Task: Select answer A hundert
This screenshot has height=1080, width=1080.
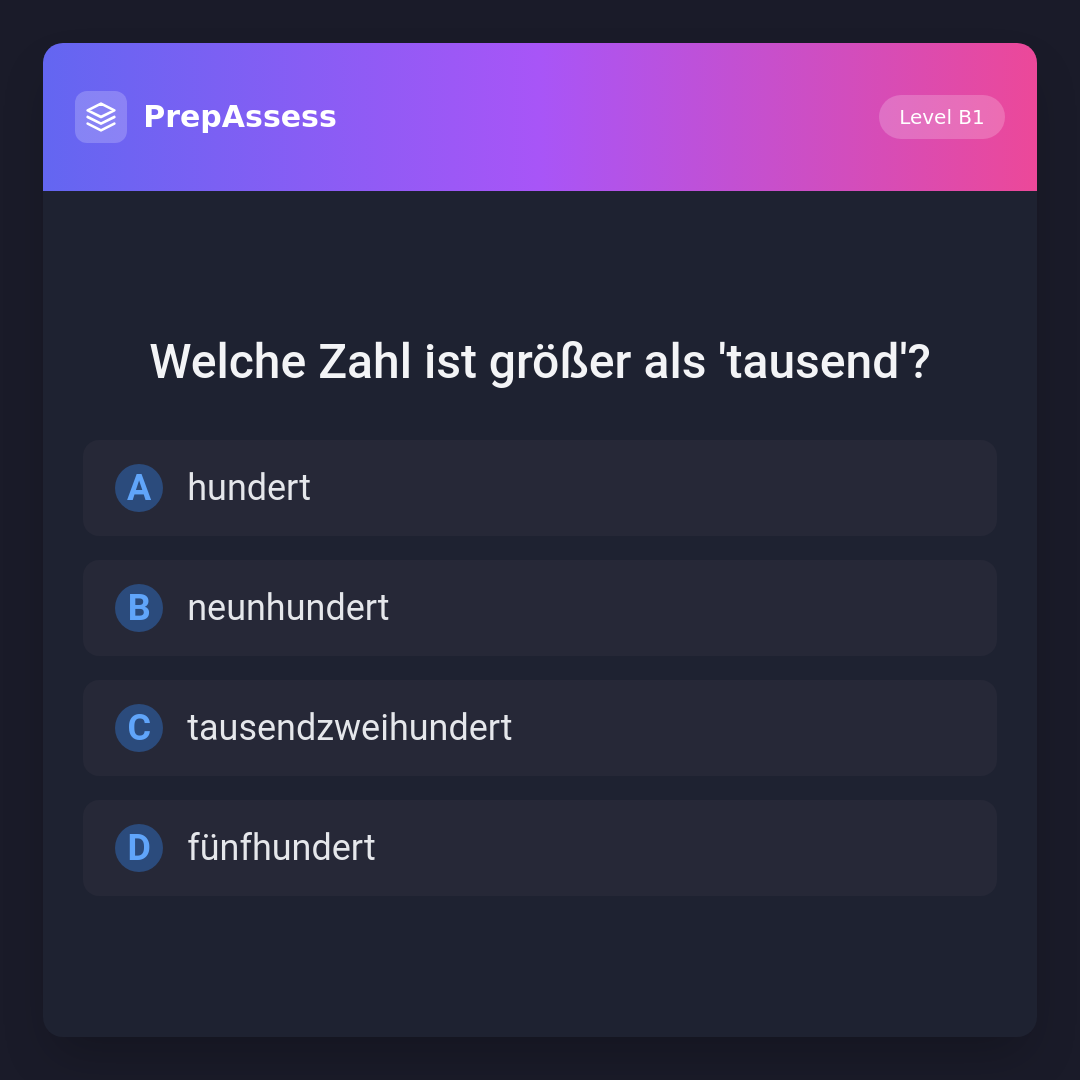Action: pyautogui.click(x=540, y=488)
